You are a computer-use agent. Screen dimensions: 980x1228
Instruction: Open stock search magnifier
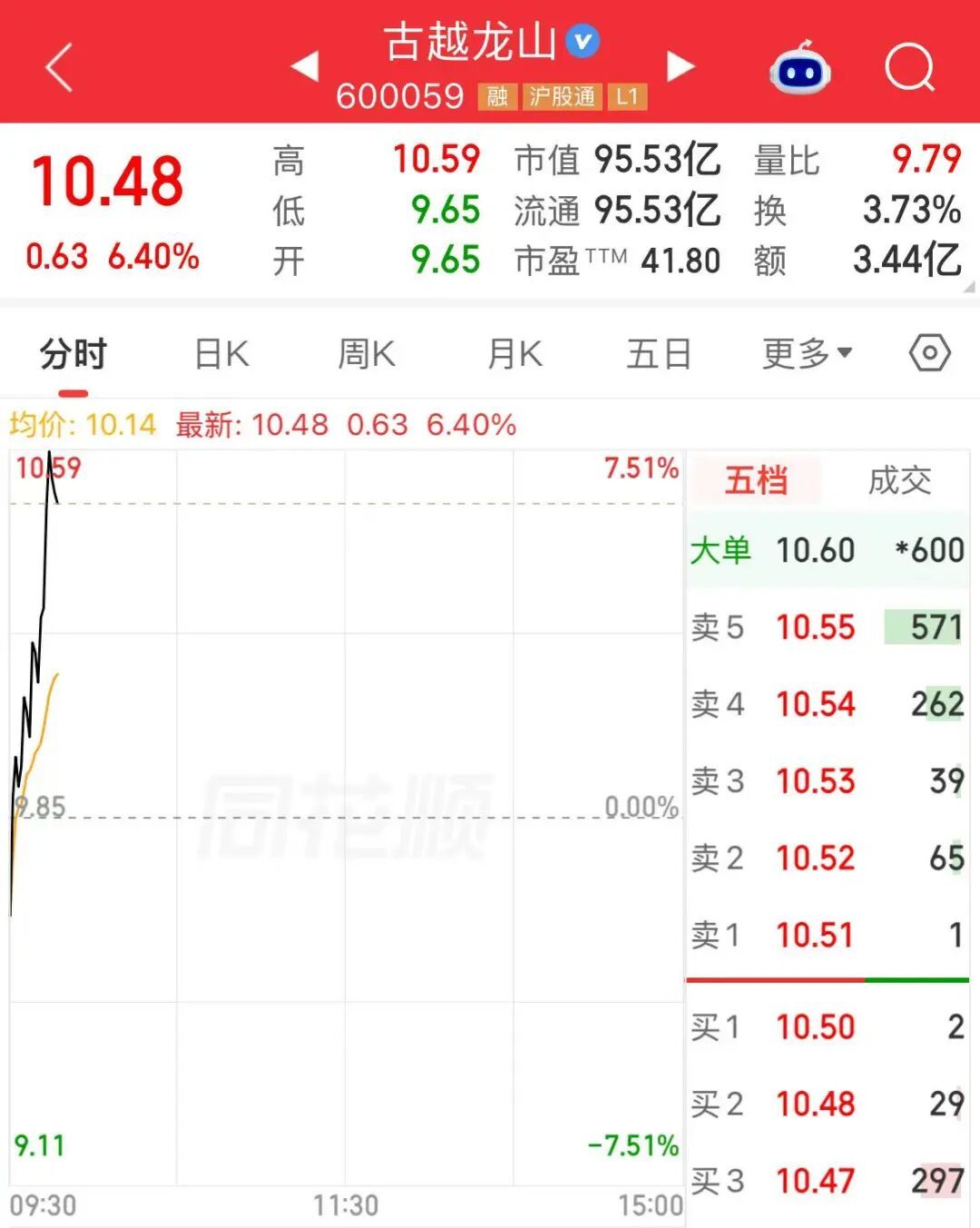click(910, 67)
